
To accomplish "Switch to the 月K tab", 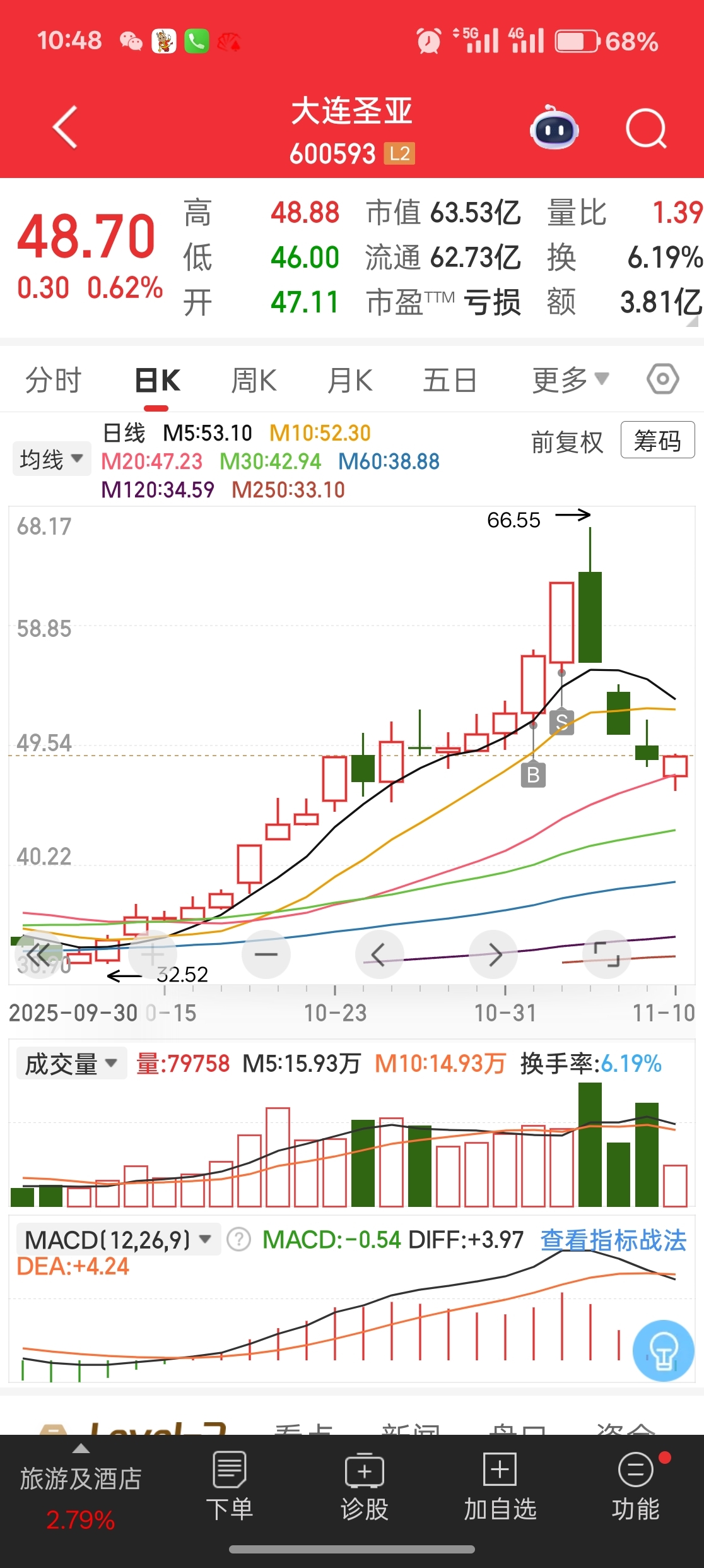I will (350, 381).
